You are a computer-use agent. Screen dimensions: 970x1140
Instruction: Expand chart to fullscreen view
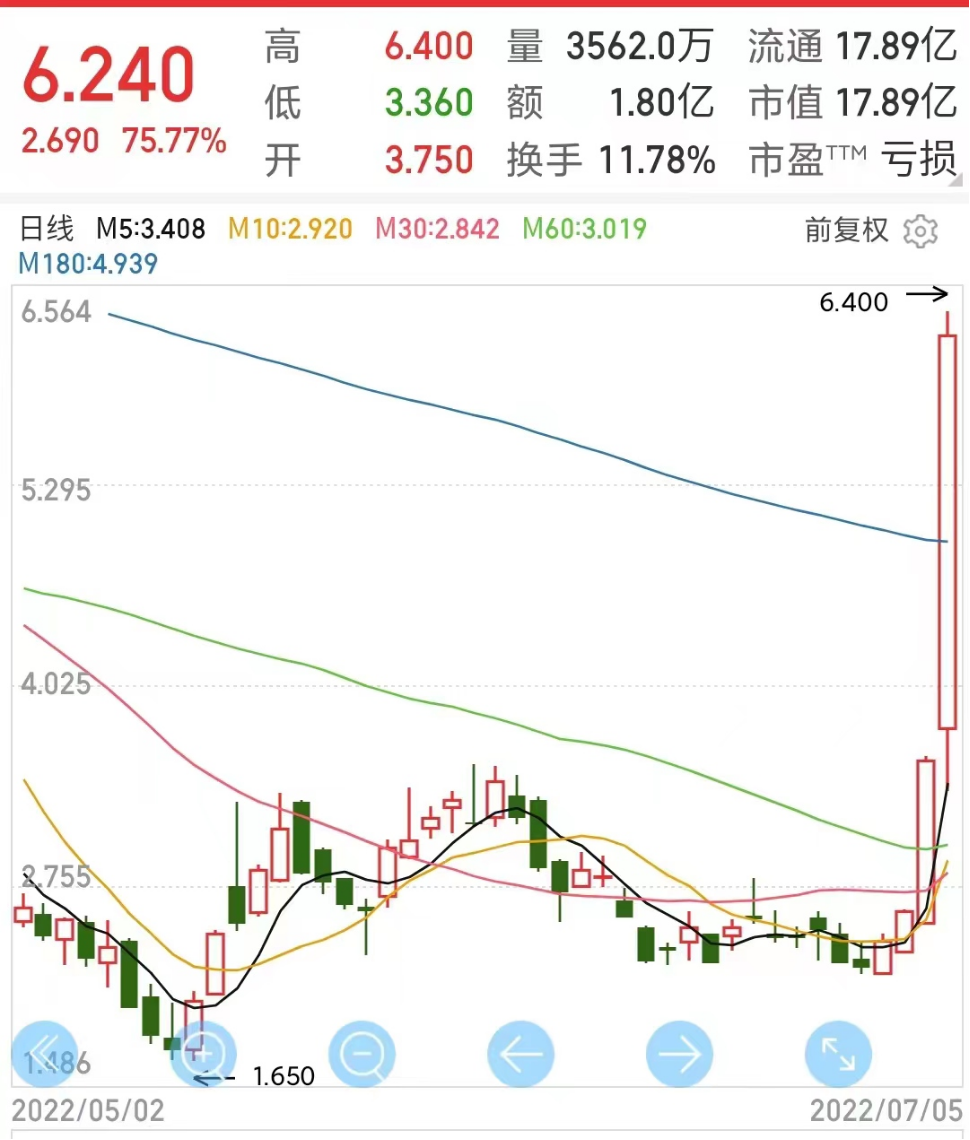pyautogui.click(x=838, y=1054)
